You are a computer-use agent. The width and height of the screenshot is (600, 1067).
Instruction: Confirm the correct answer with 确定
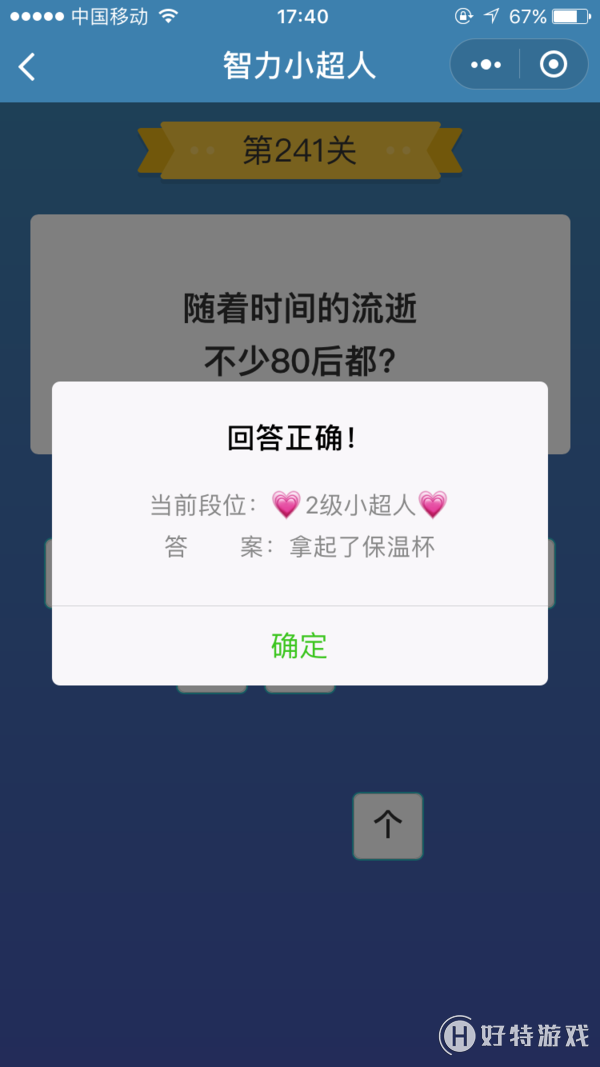[299, 646]
